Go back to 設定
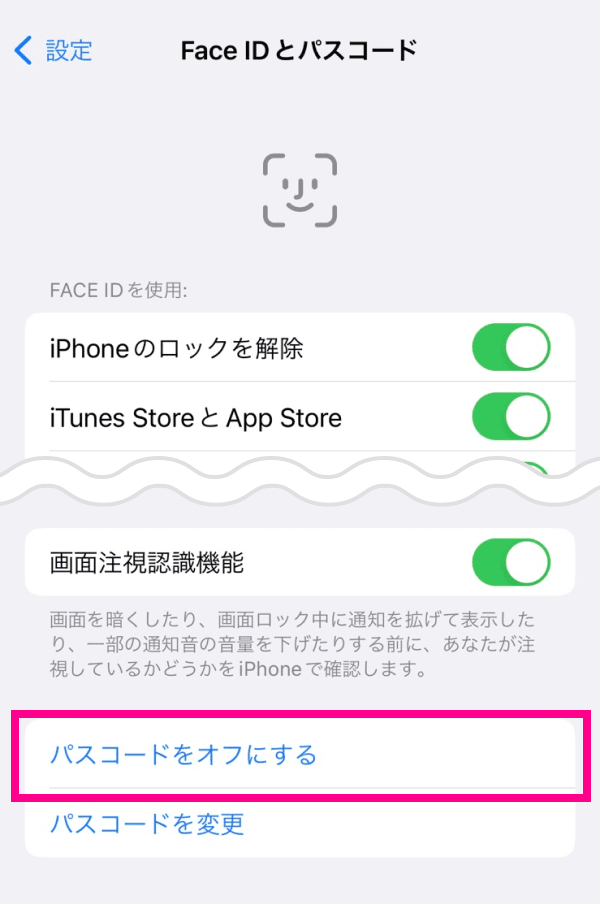This screenshot has width=600, height=904. pos(55,50)
